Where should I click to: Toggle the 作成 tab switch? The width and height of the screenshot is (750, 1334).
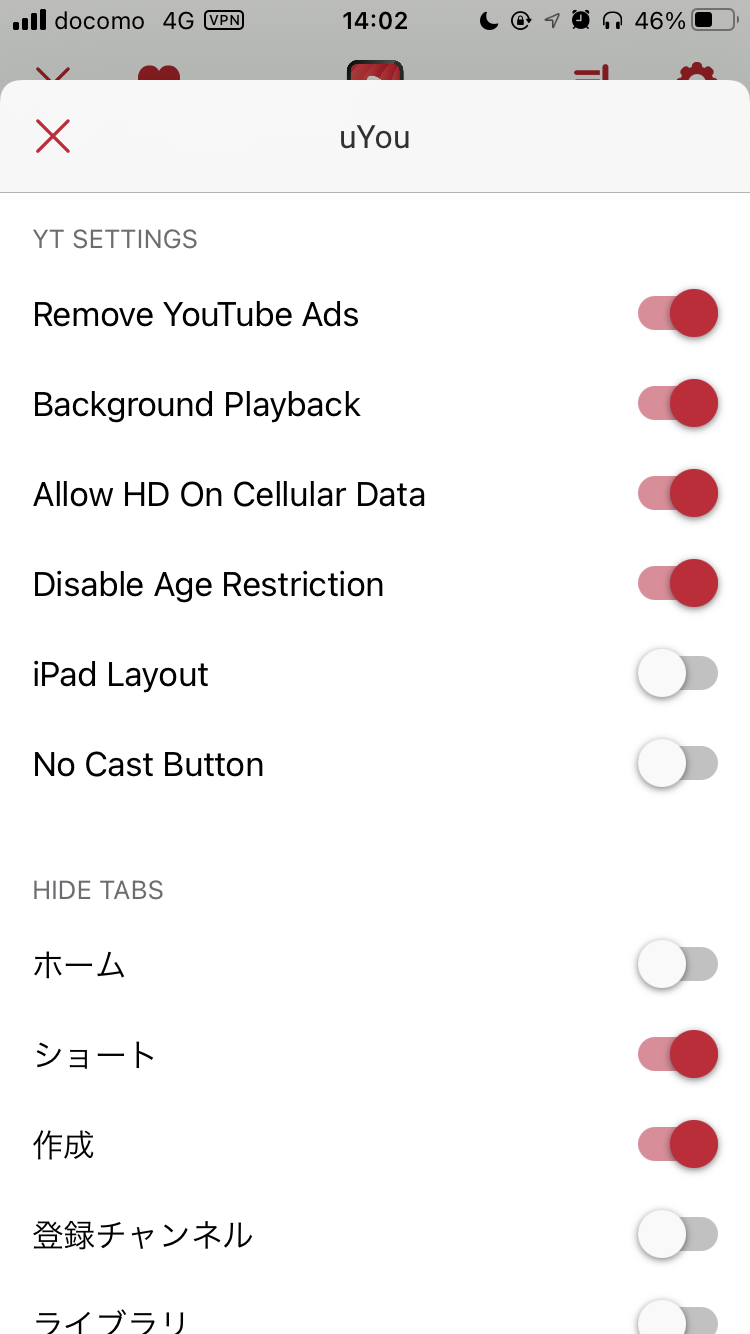coord(678,1145)
